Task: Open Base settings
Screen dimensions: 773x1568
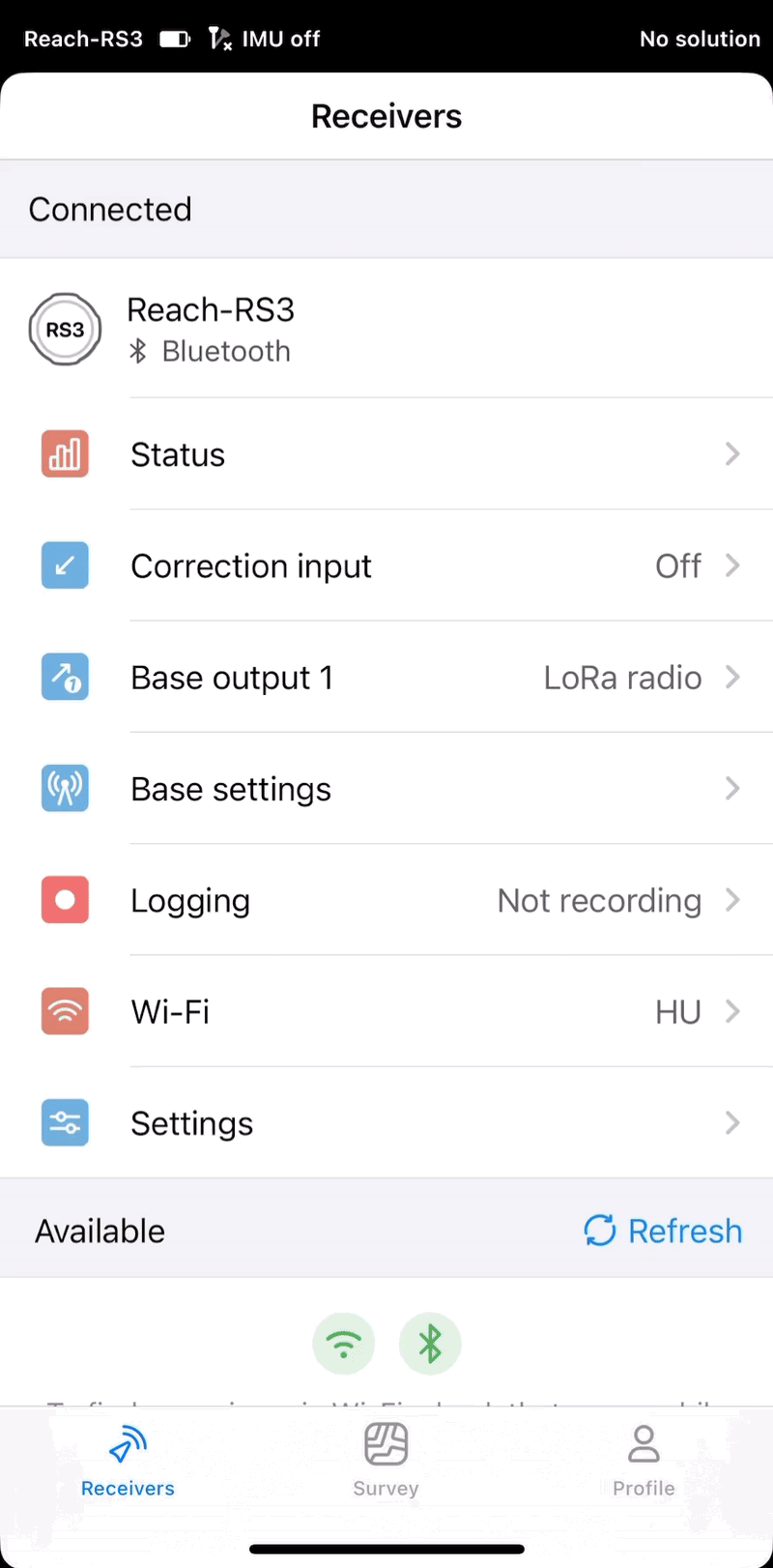Action: [x=386, y=789]
